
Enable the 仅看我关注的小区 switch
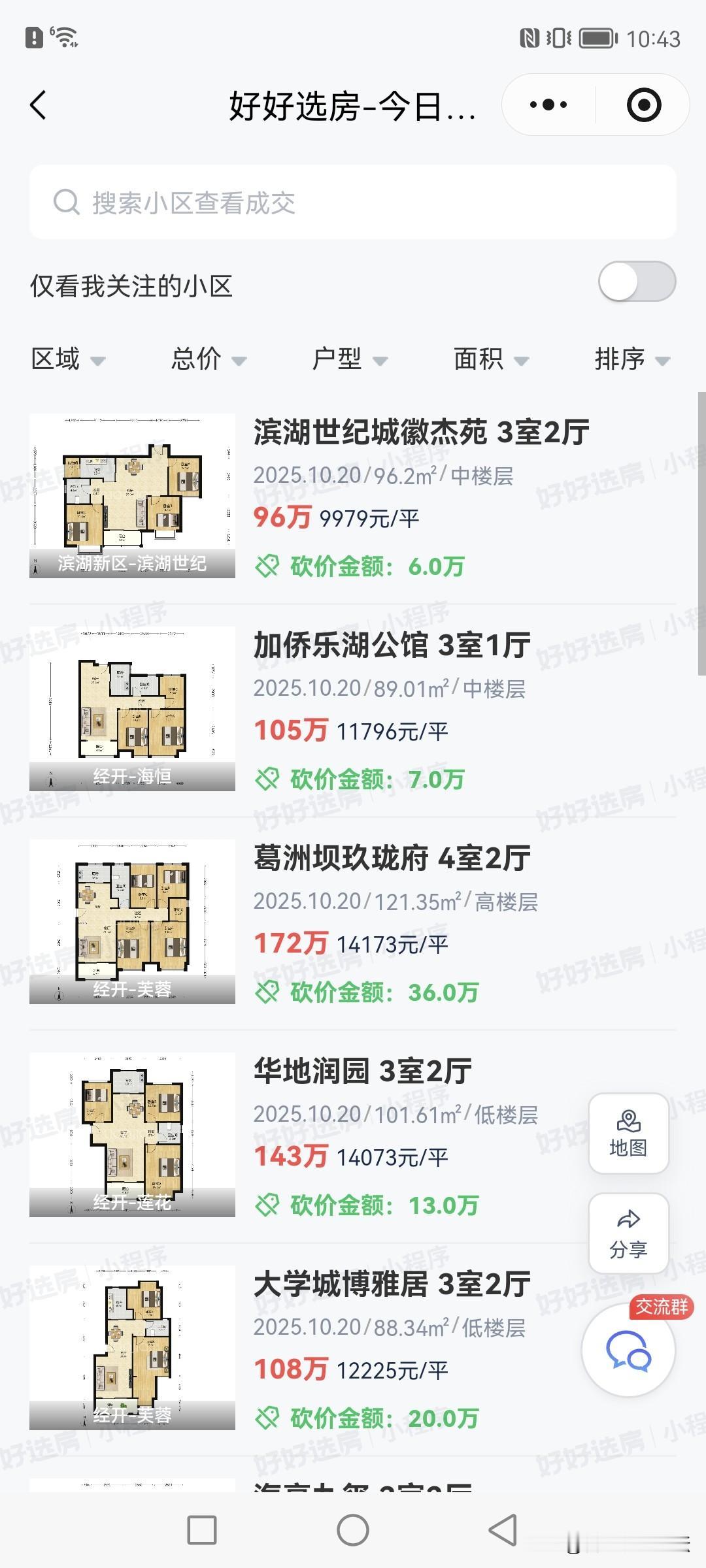click(x=637, y=280)
